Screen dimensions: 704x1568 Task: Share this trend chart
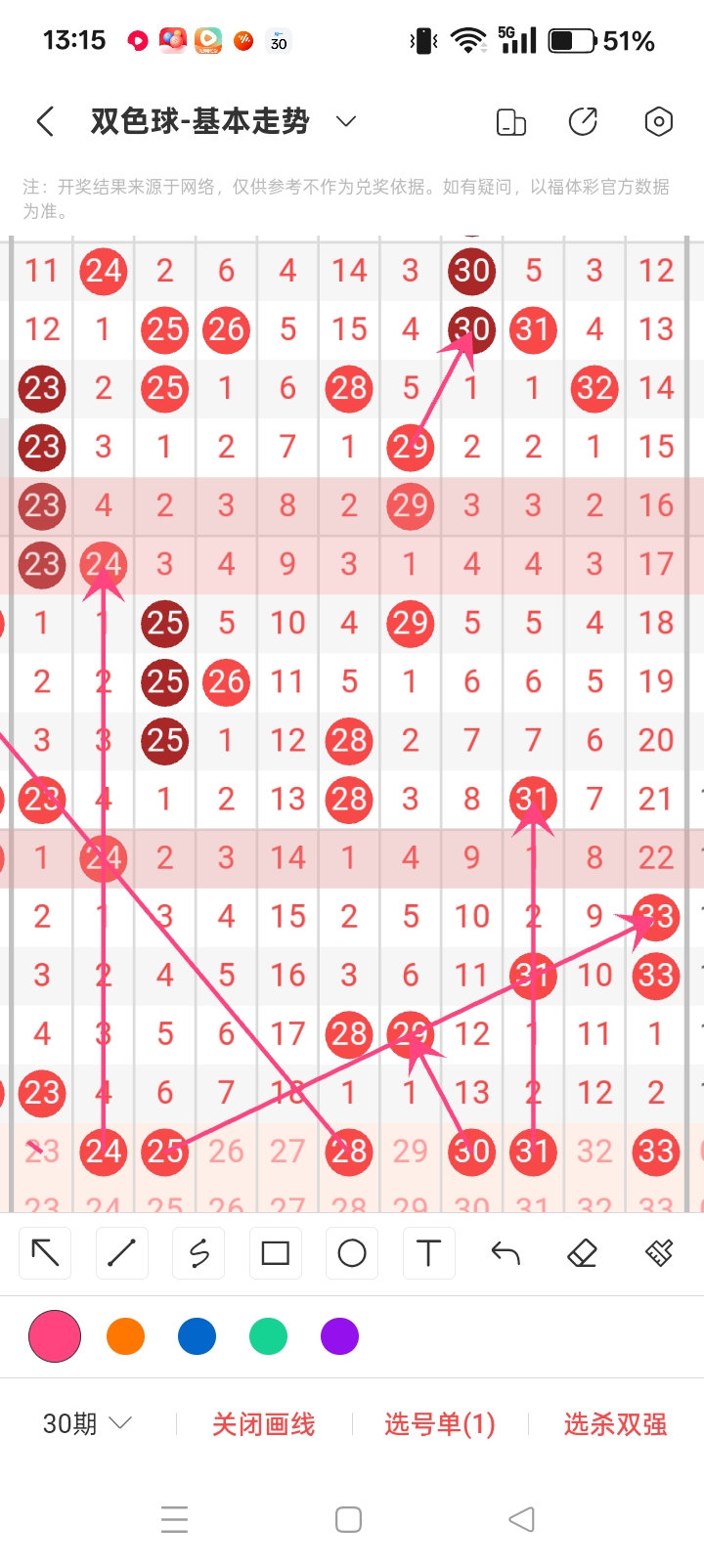coord(584,121)
